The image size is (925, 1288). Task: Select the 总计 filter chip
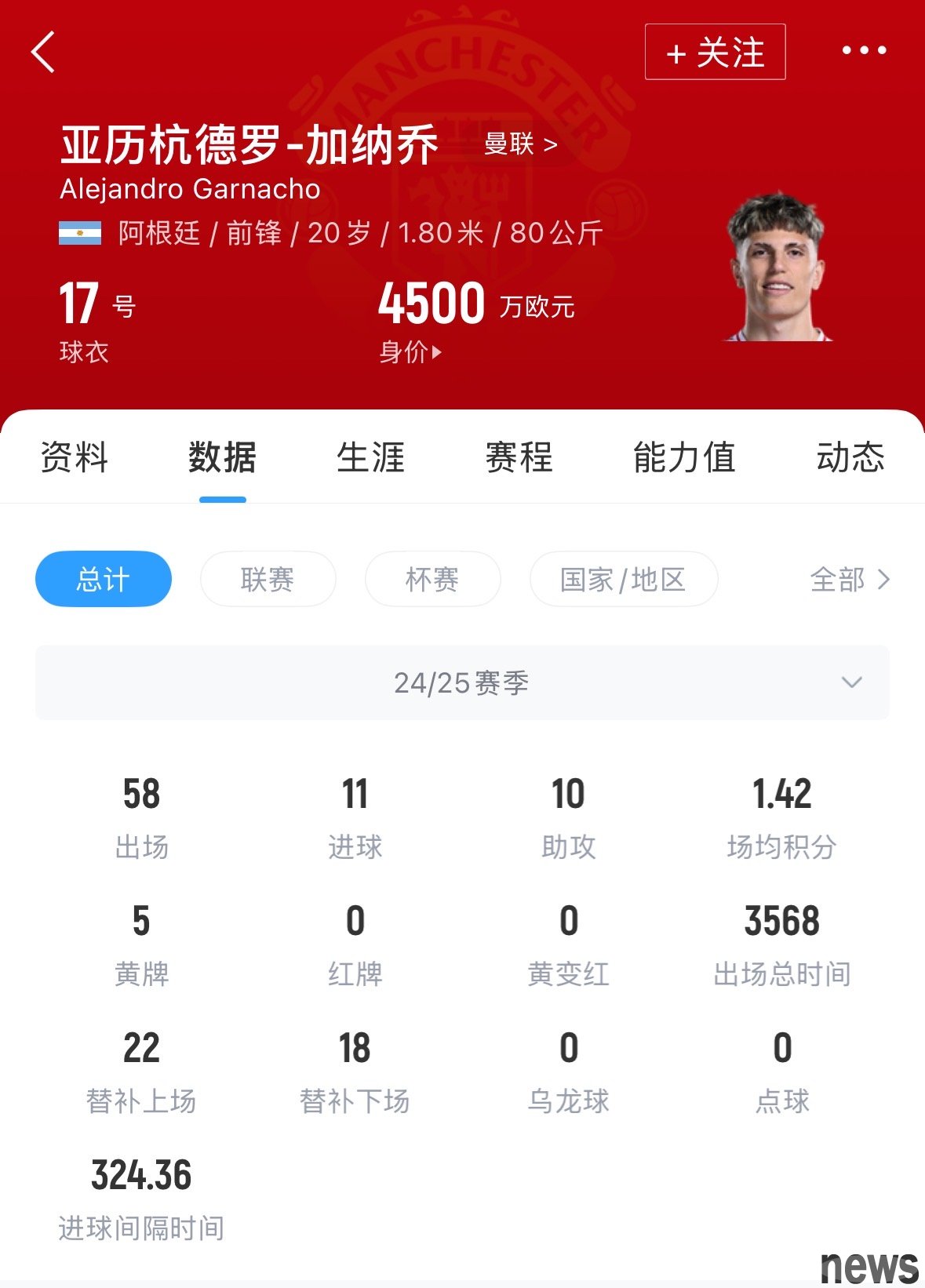pos(103,580)
